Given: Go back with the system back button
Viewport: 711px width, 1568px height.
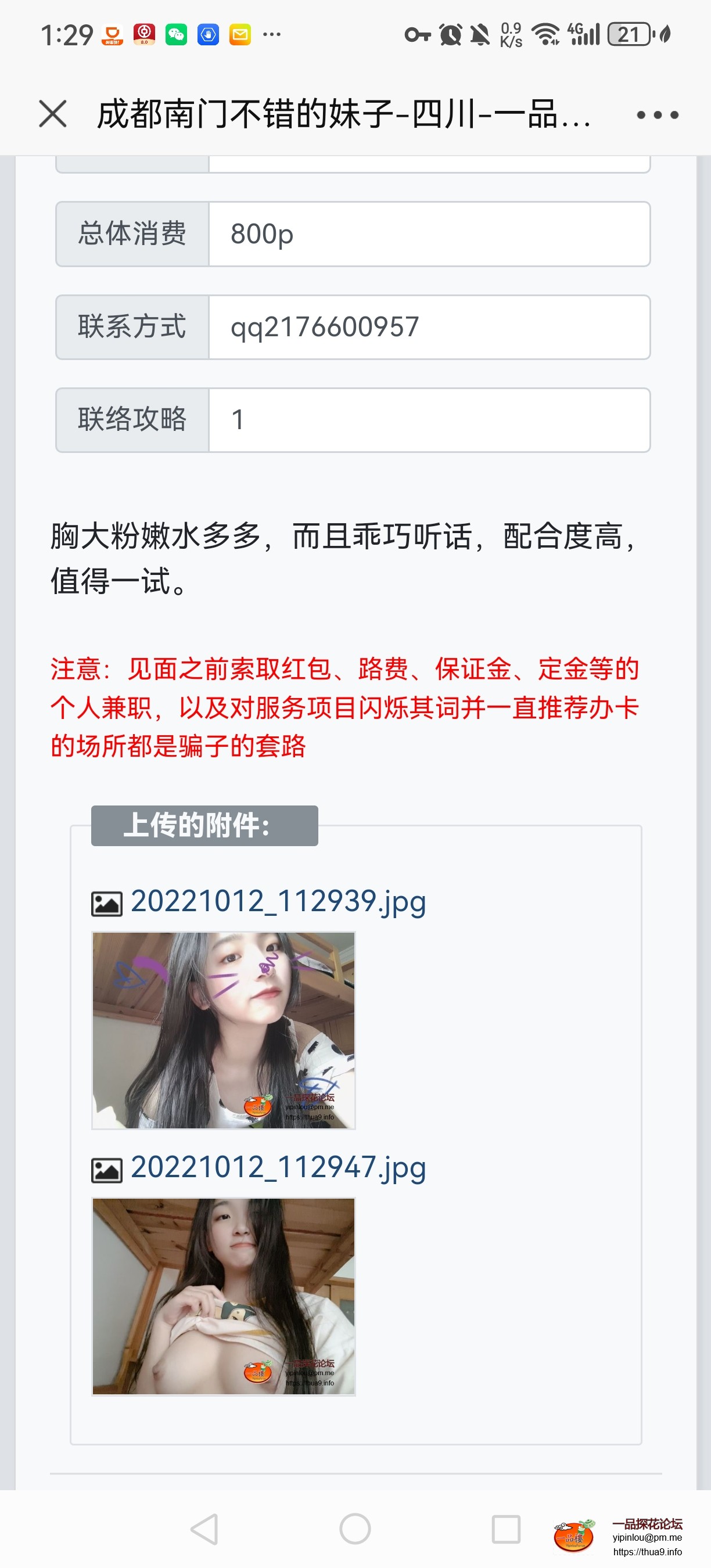Looking at the screenshot, I should click(x=204, y=1529).
